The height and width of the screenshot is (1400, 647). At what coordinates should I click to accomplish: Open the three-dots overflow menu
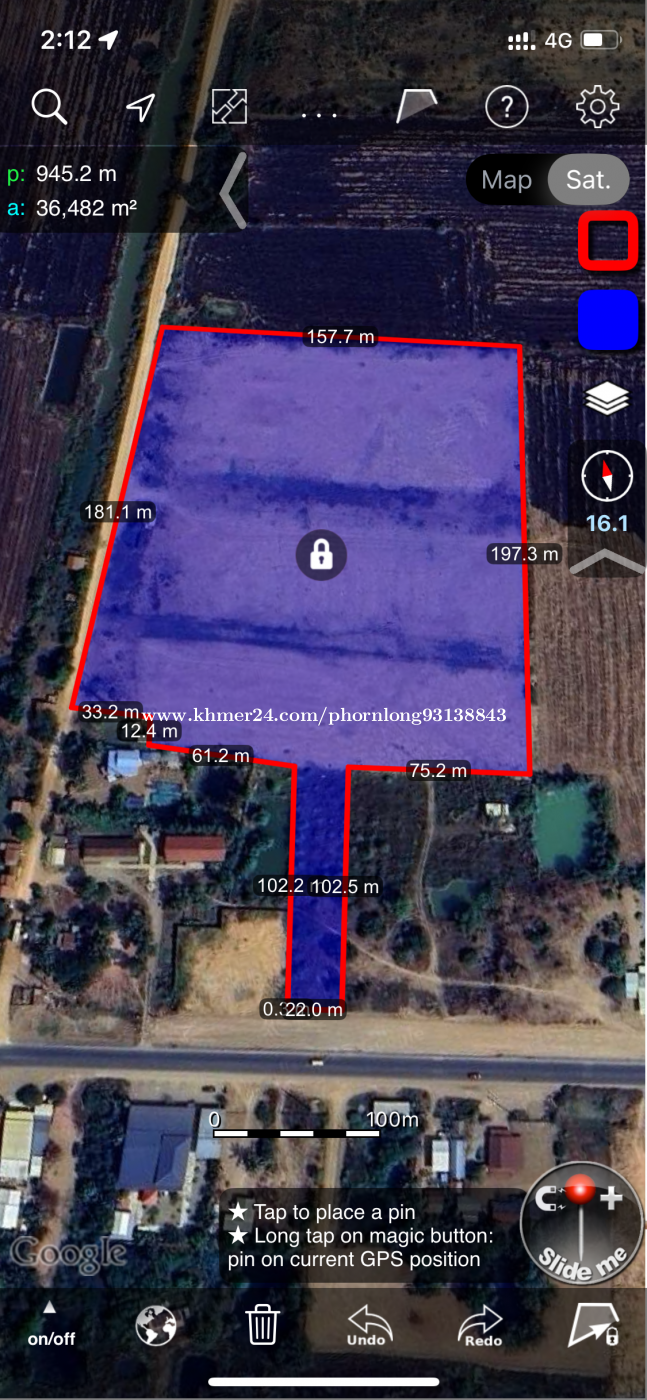[x=319, y=113]
